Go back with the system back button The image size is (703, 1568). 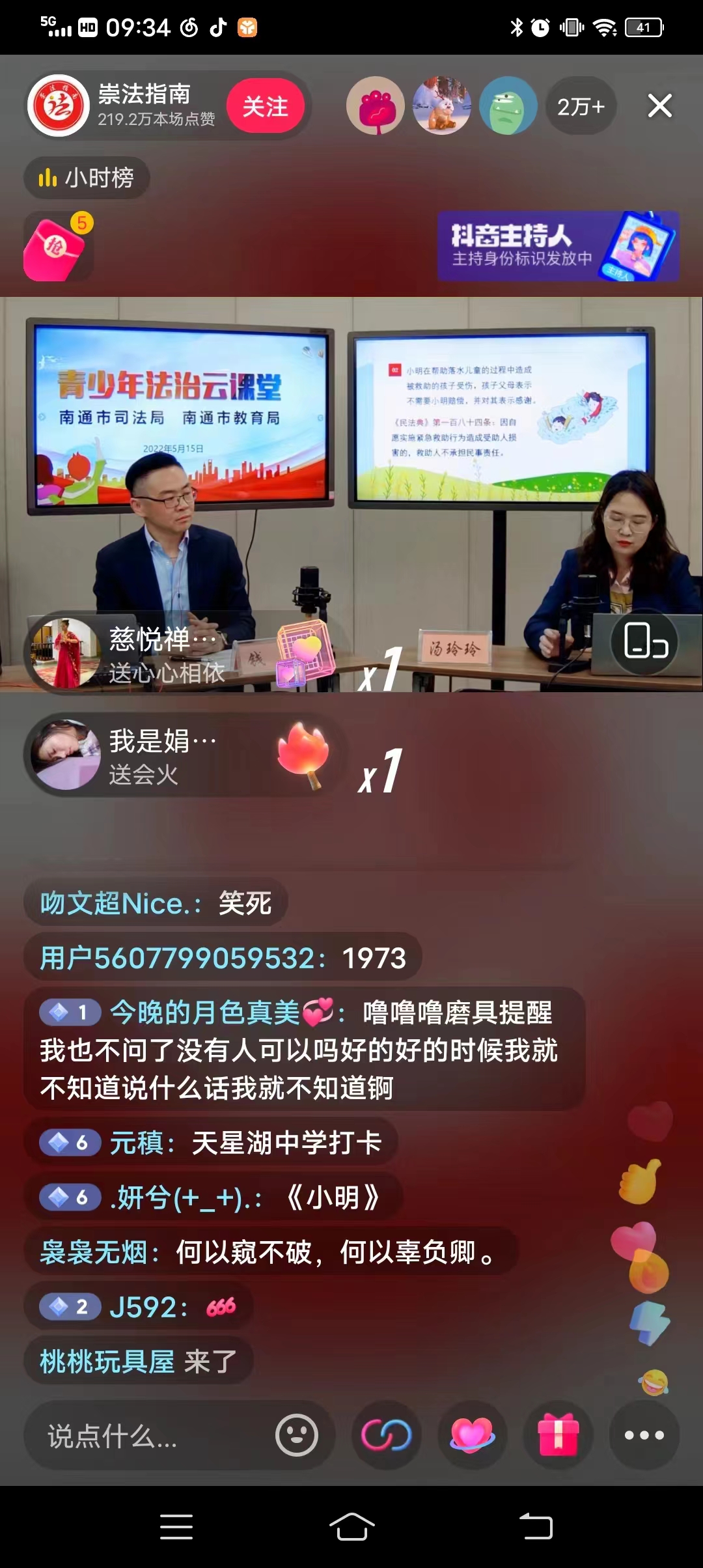536,1526
